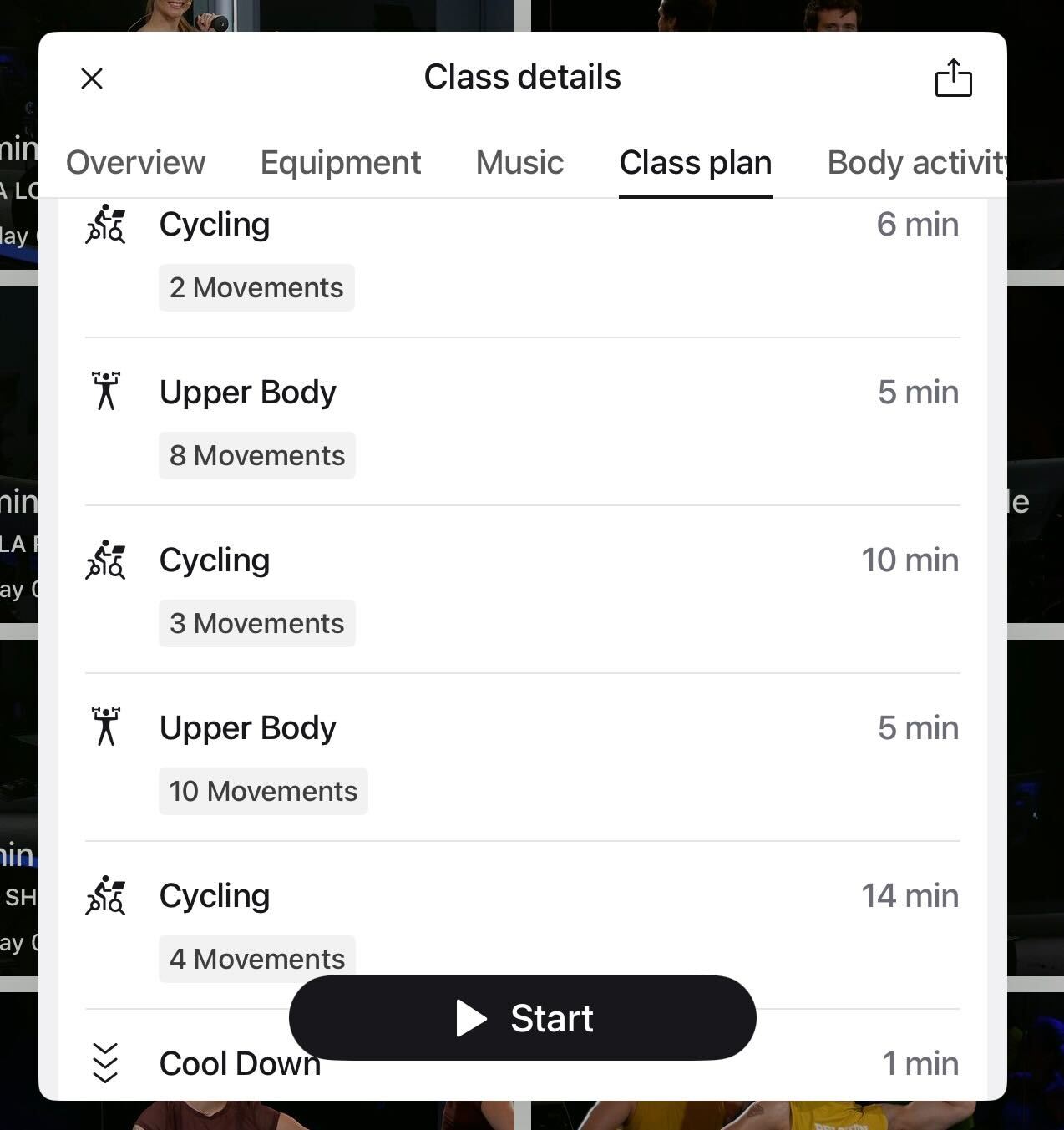1064x1130 pixels.
Task: Open the Equipment tab
Action: [340, 163]
